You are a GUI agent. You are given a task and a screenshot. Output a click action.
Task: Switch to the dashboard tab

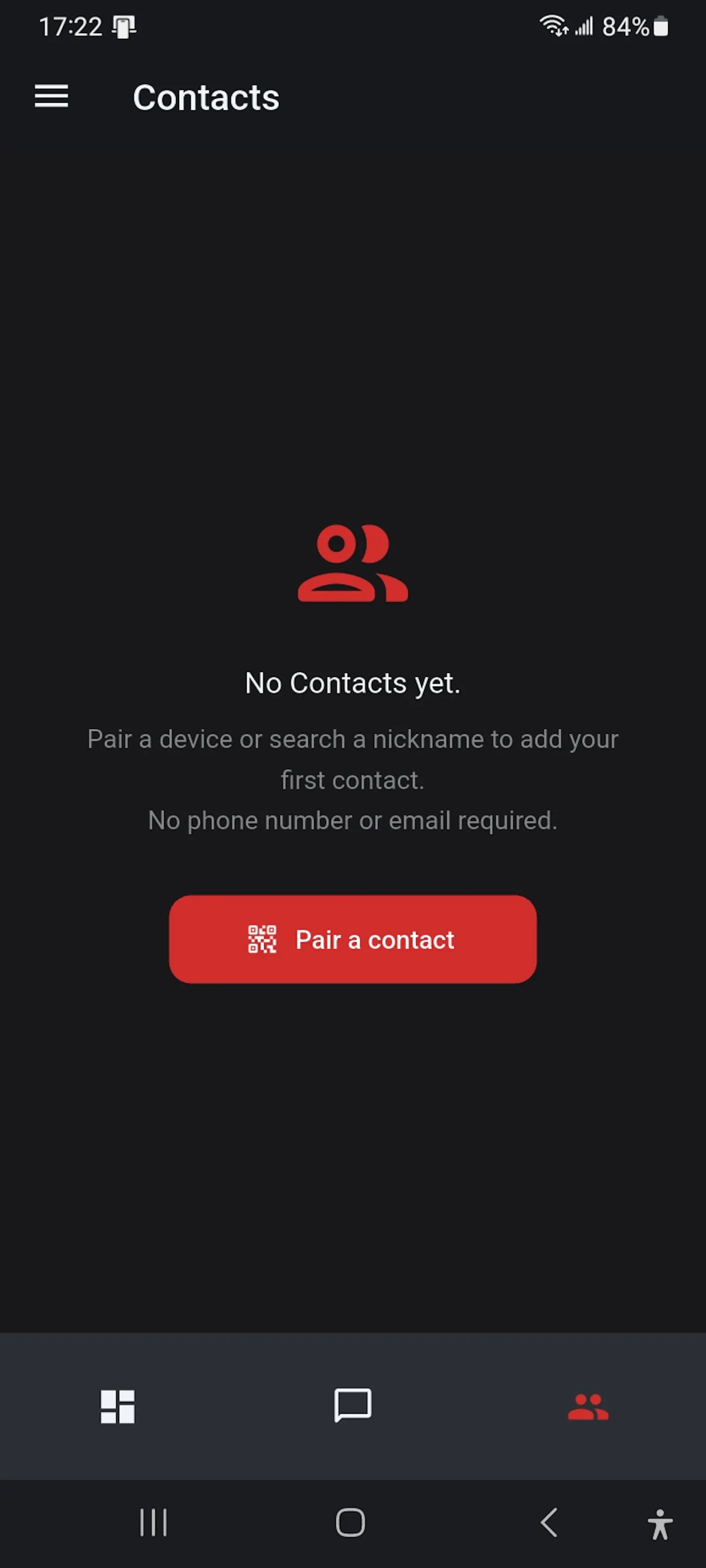tap(117, 1406)
